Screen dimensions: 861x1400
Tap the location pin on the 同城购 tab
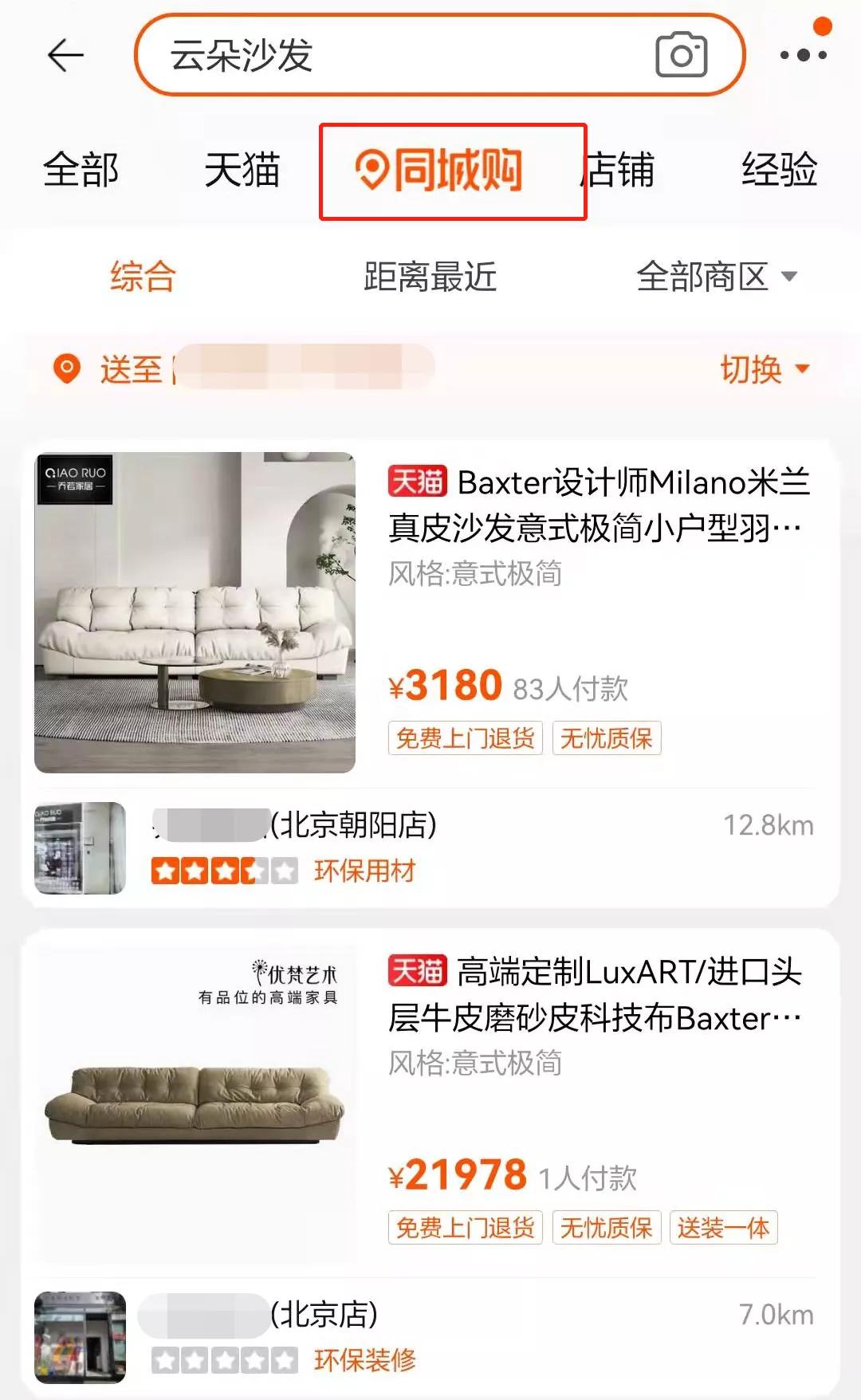(x=373, y=170)
